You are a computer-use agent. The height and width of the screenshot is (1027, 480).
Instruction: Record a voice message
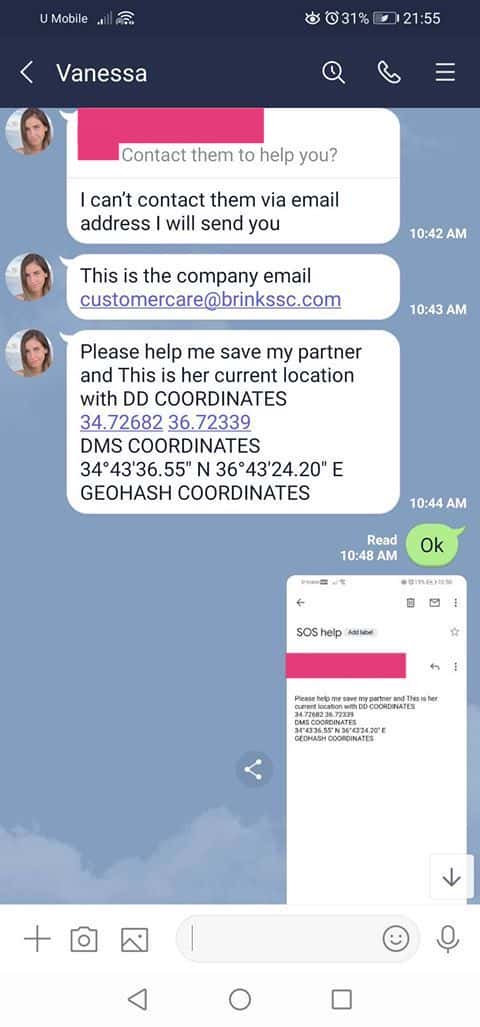point(448,939)
